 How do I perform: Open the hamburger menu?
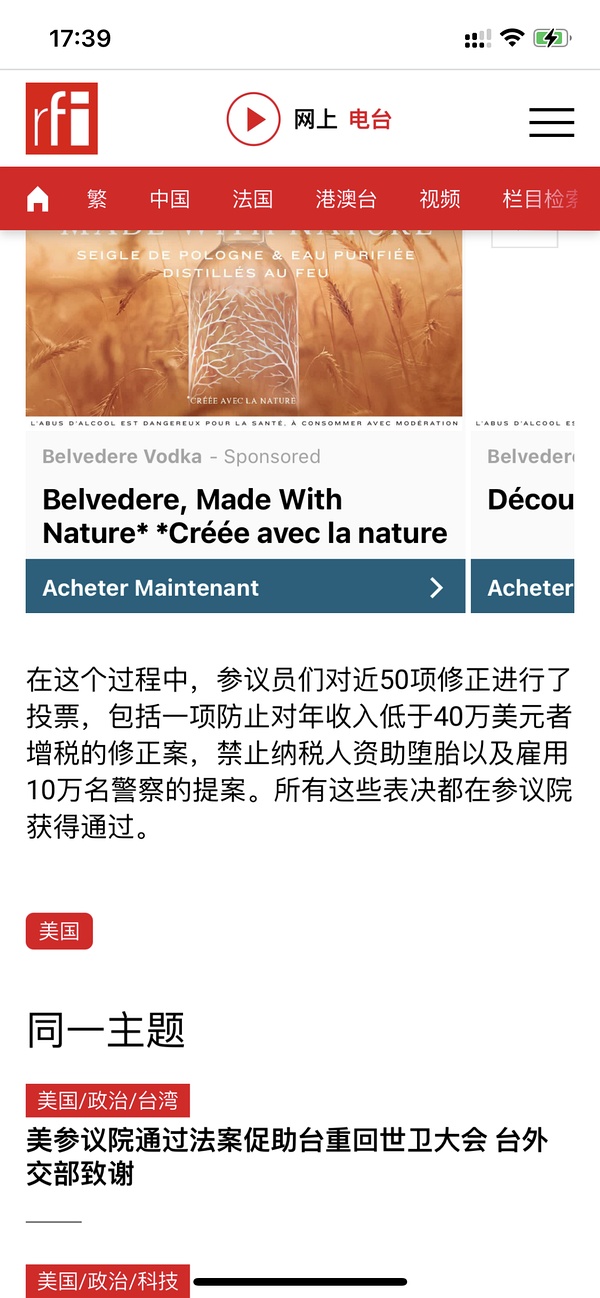coord(551,121)
